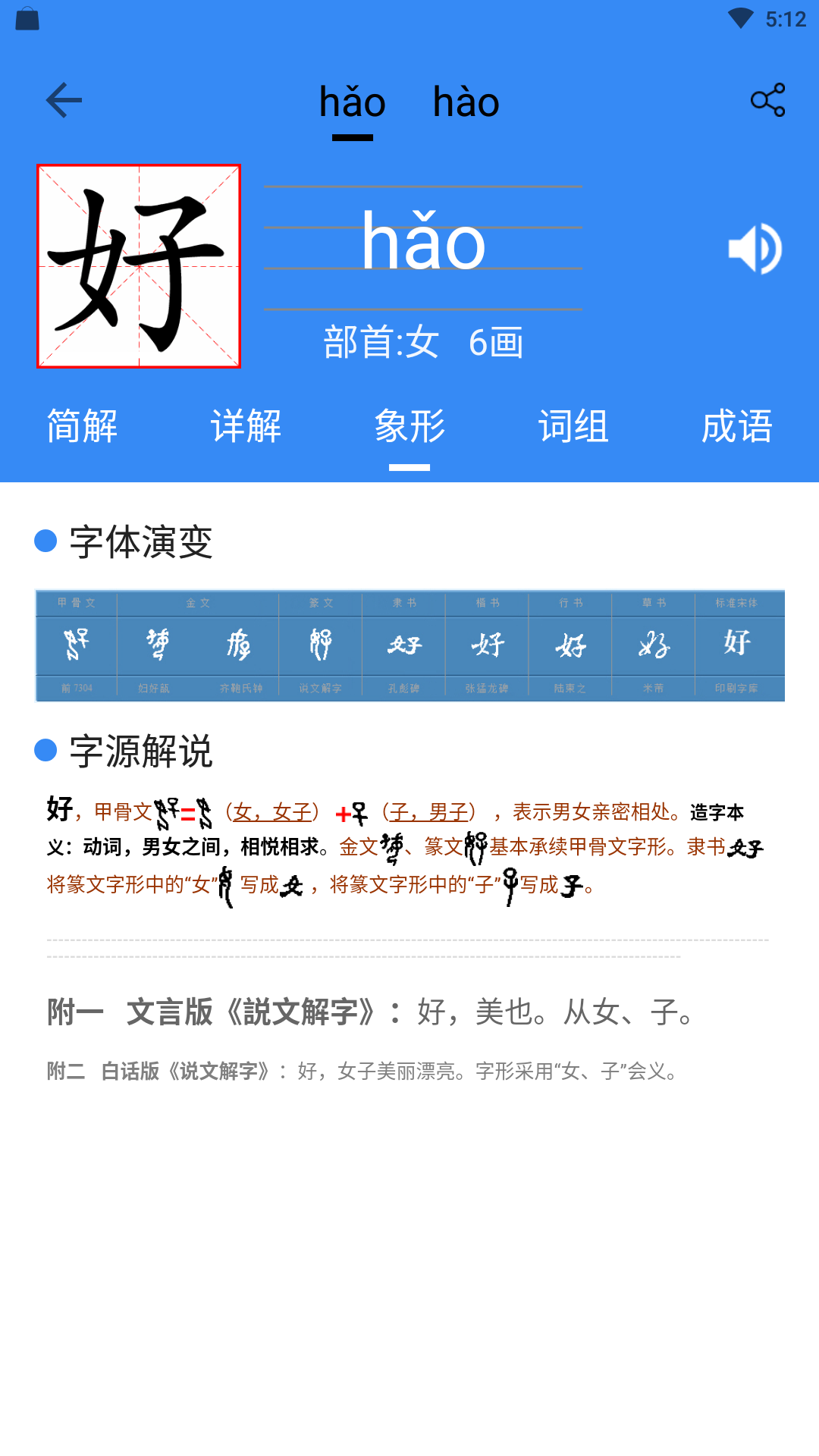Open the 词组 tab
The image size is (819, 1456).
tap(573, 426)
